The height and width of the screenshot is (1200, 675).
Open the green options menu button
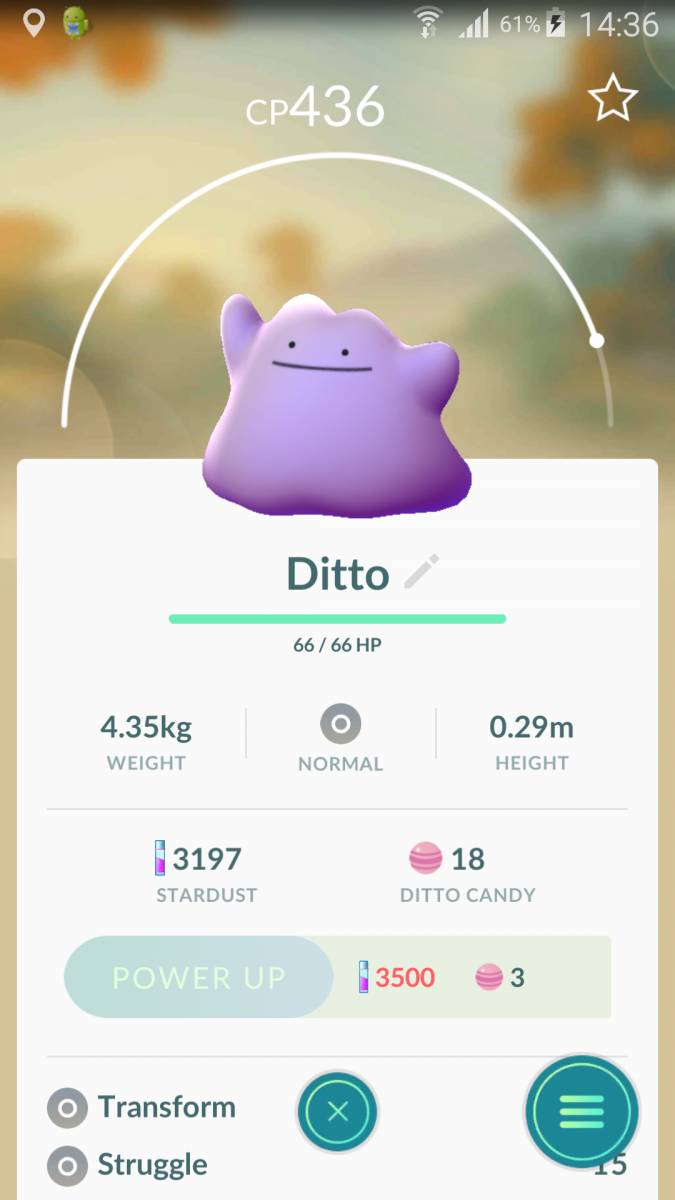[x=582, y=1111]
